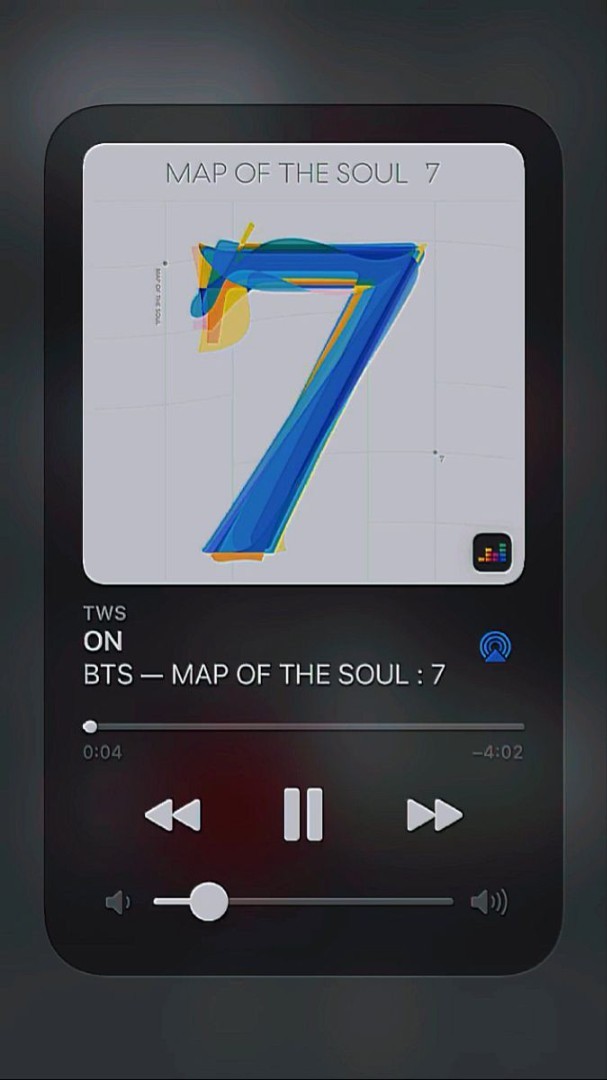Pause the song ON
The image size is (607, 1080).
[x=303, y=814]
